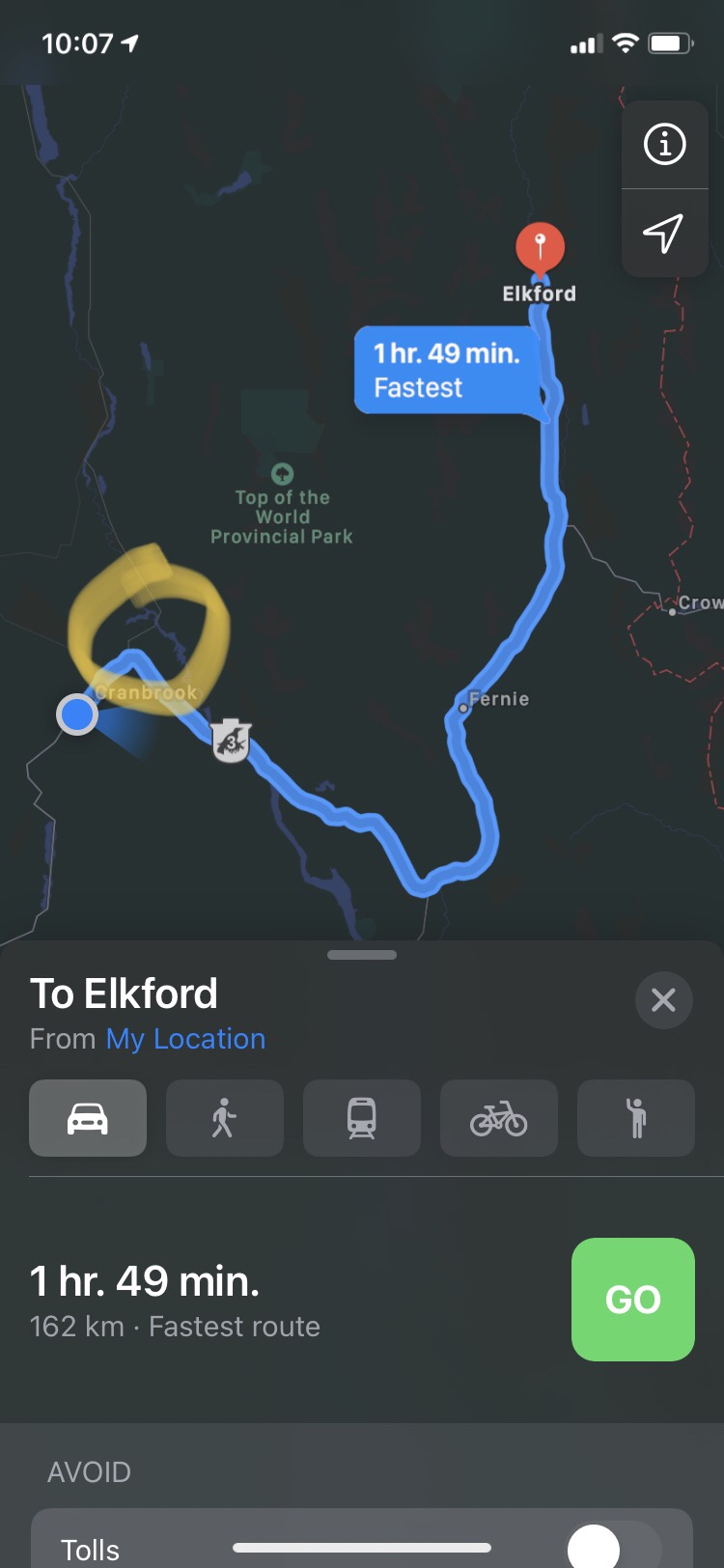Center the map on current location
This screenshot has height=1568, width=724.
(664, 233)
